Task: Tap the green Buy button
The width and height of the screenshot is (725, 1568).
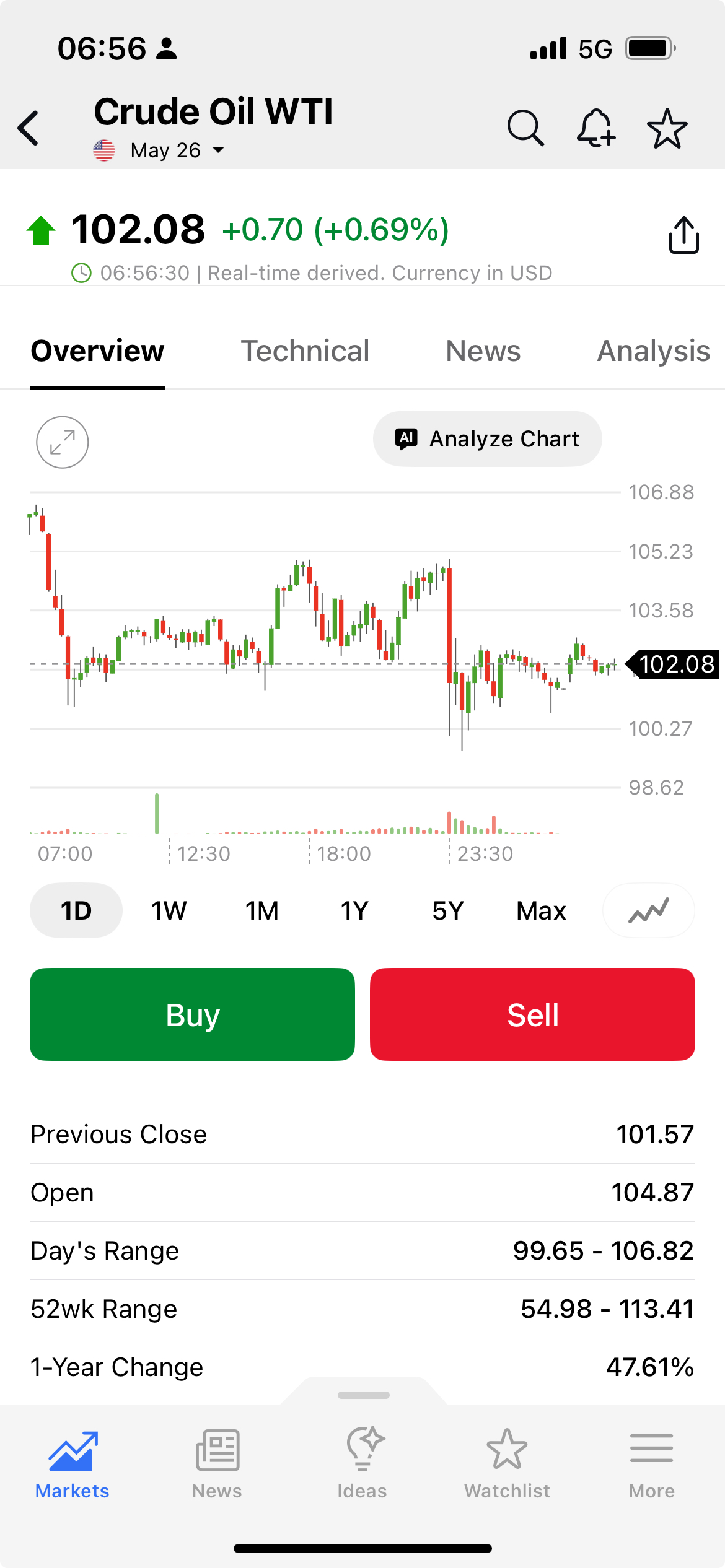Action: 192,1014
